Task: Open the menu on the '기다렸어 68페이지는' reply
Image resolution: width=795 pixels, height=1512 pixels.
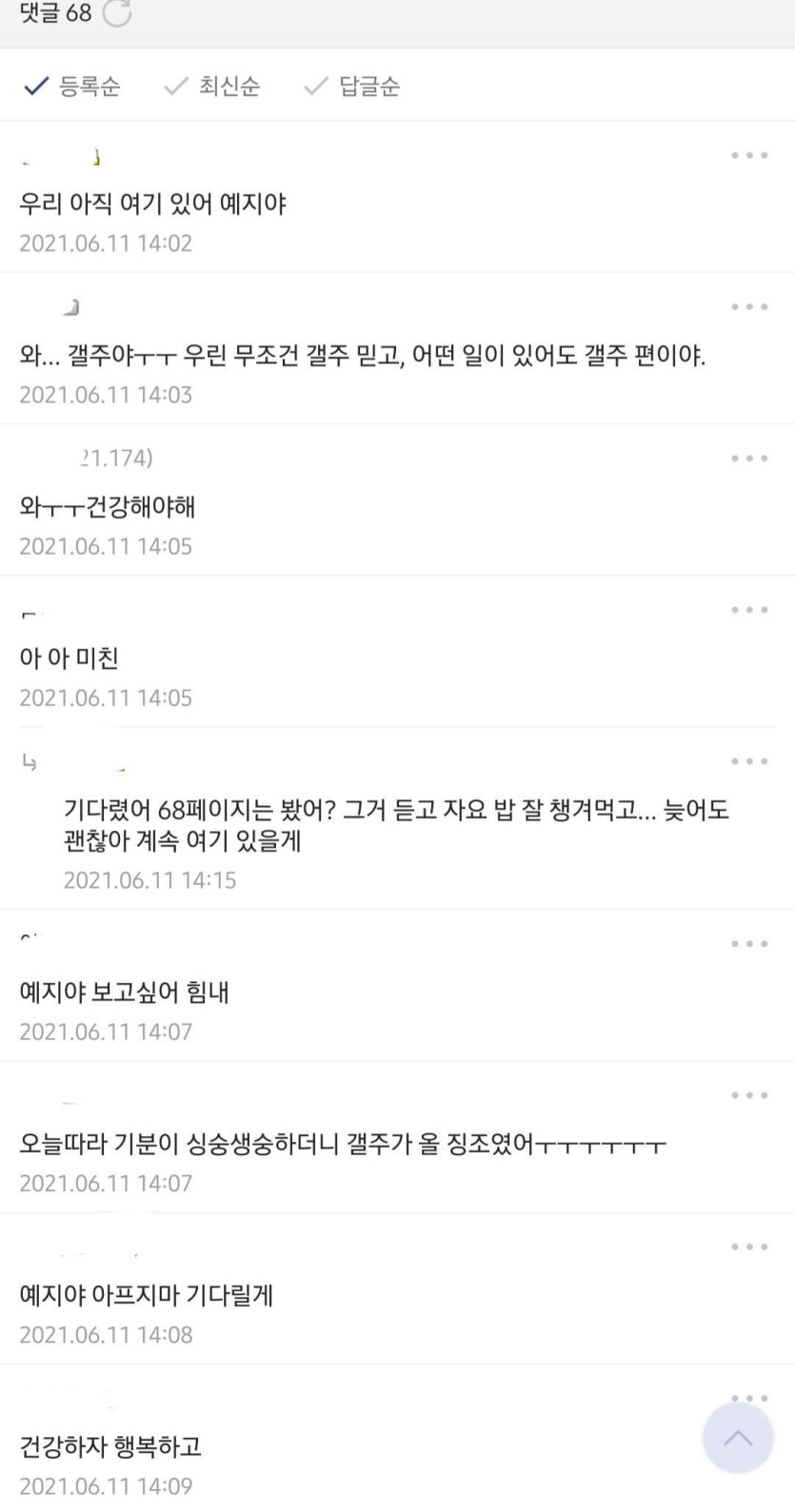Action: 749,761
